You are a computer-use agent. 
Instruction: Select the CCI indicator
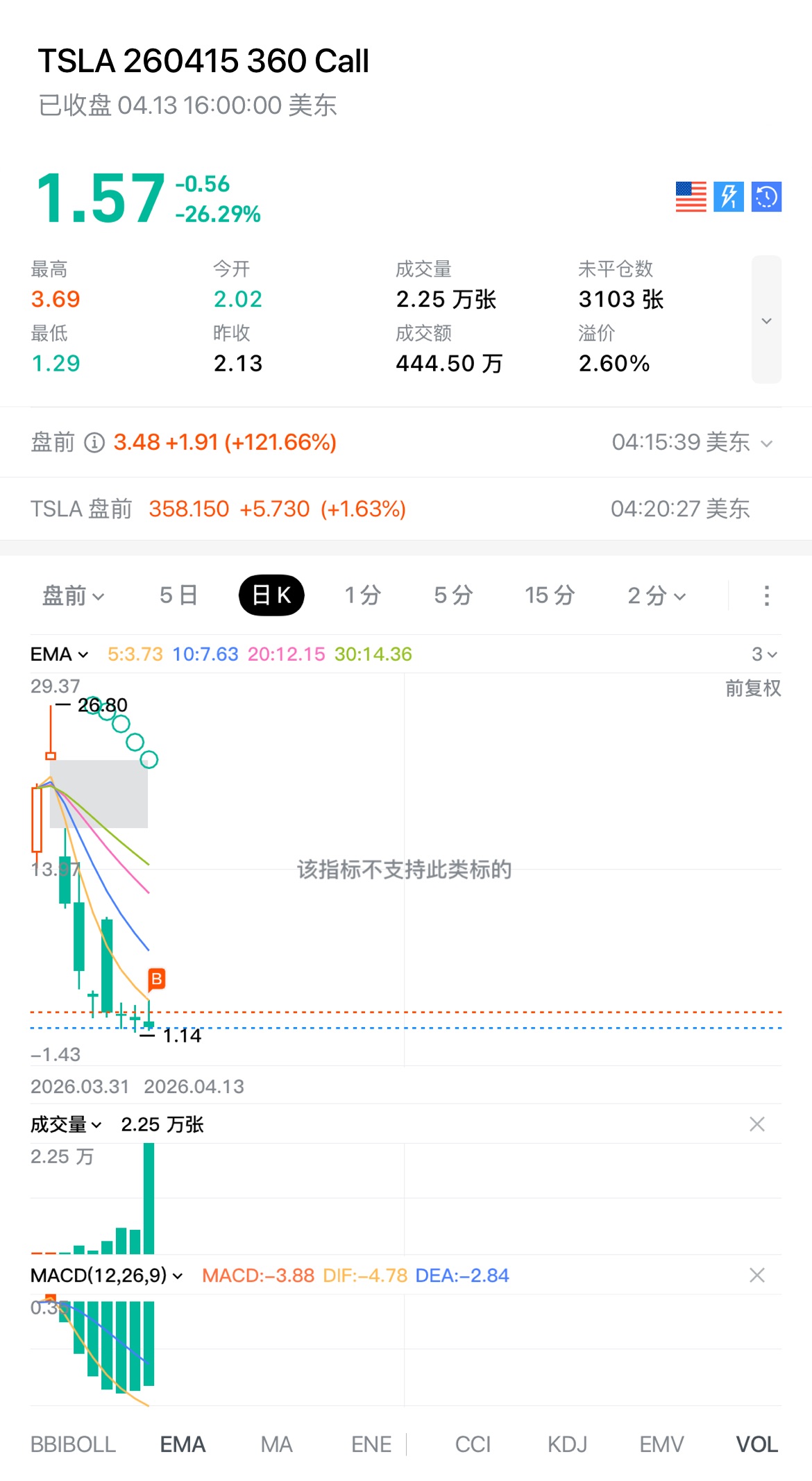(x=473, y=1444)
